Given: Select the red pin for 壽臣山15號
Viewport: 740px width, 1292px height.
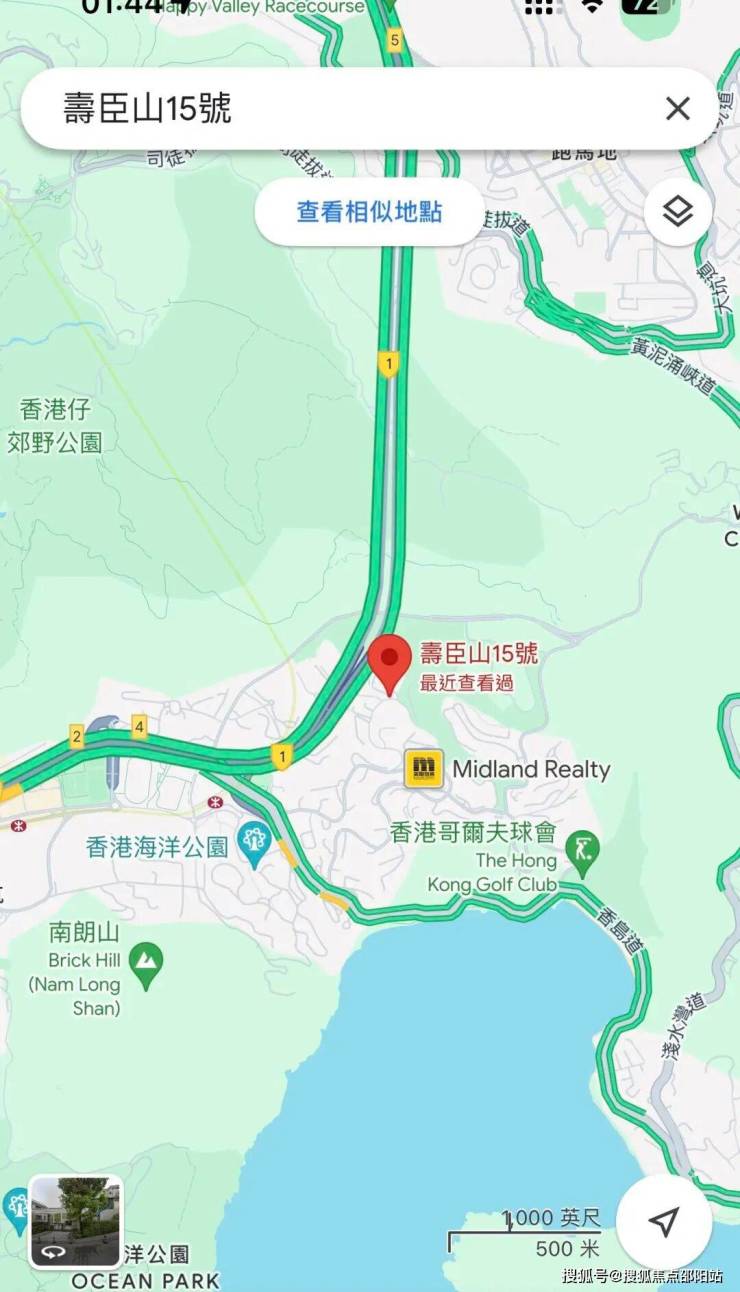Looking at the screenshot, I should (x=389, y=662).
